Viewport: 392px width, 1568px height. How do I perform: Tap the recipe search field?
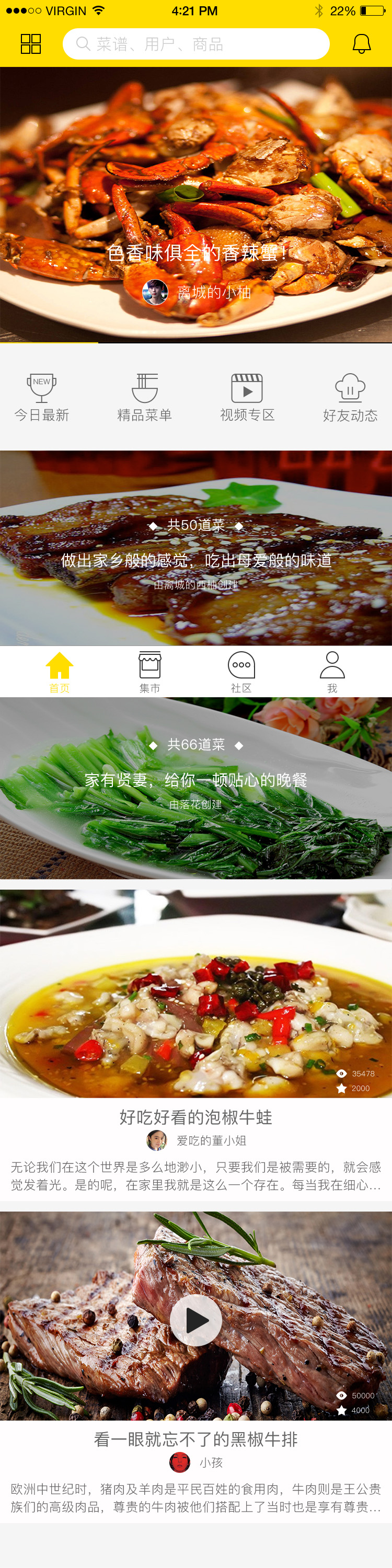196,44
